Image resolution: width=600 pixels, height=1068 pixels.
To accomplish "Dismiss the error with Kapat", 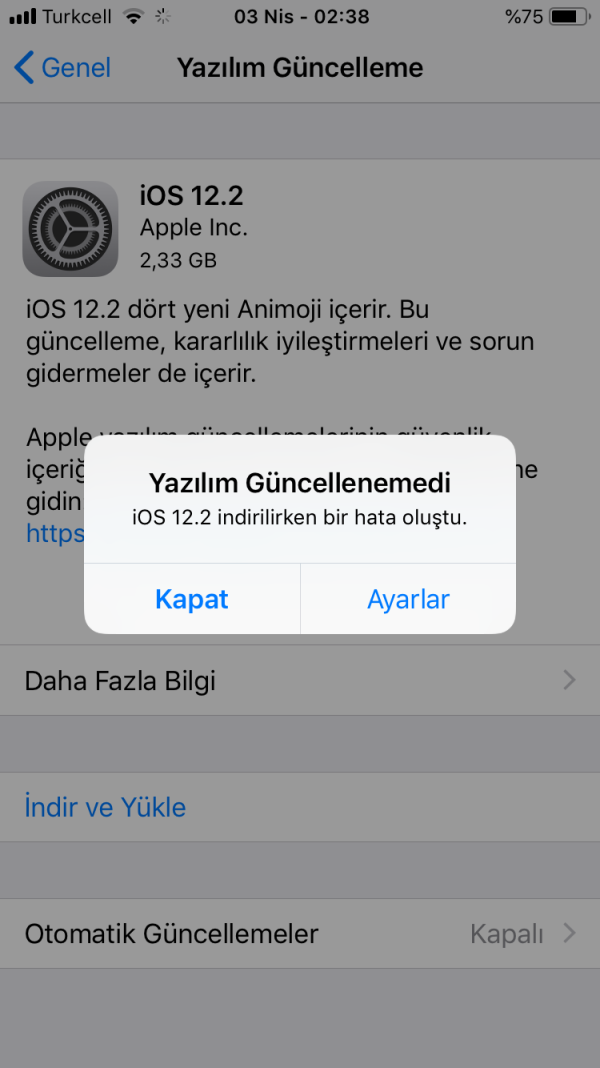I will (x=192, y=599).
